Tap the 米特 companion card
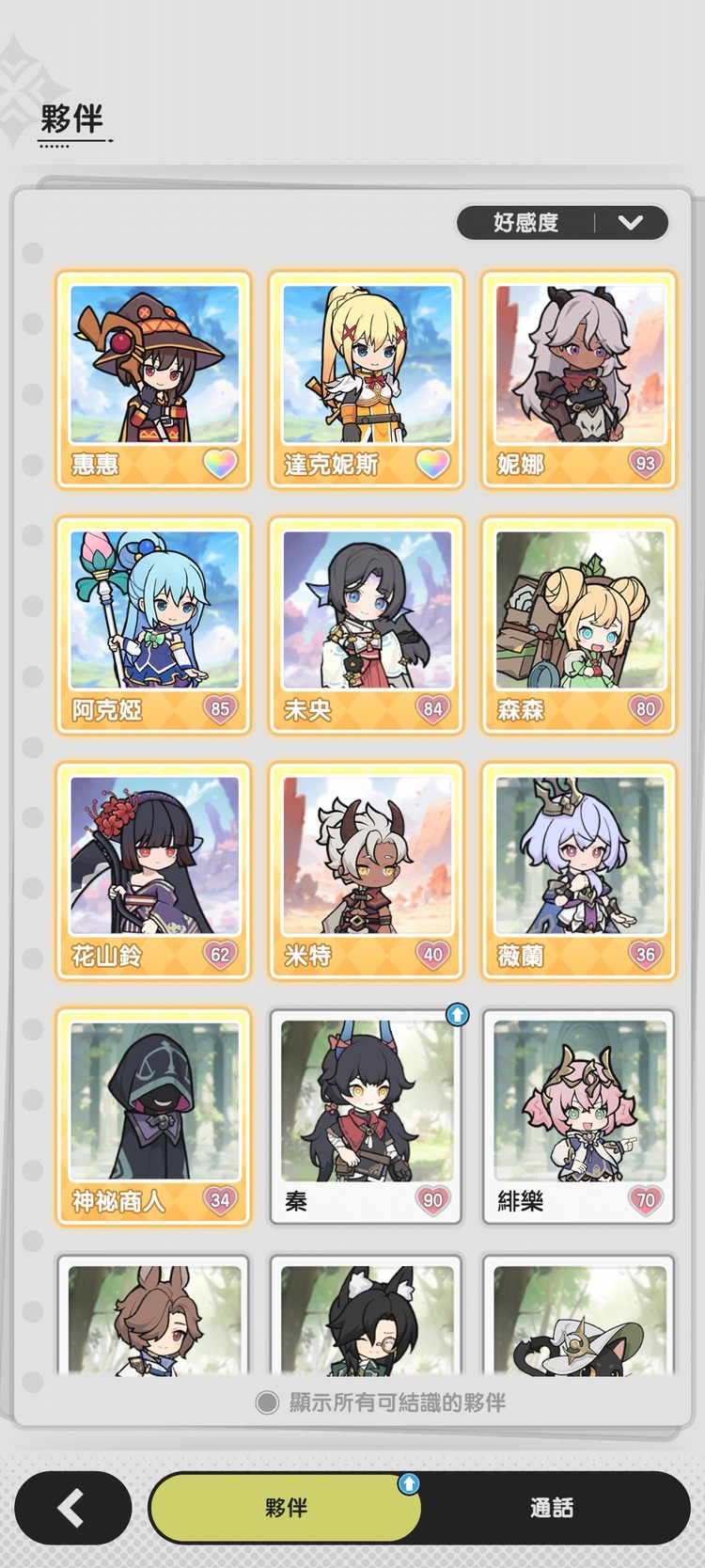 [x=366, y=871]
